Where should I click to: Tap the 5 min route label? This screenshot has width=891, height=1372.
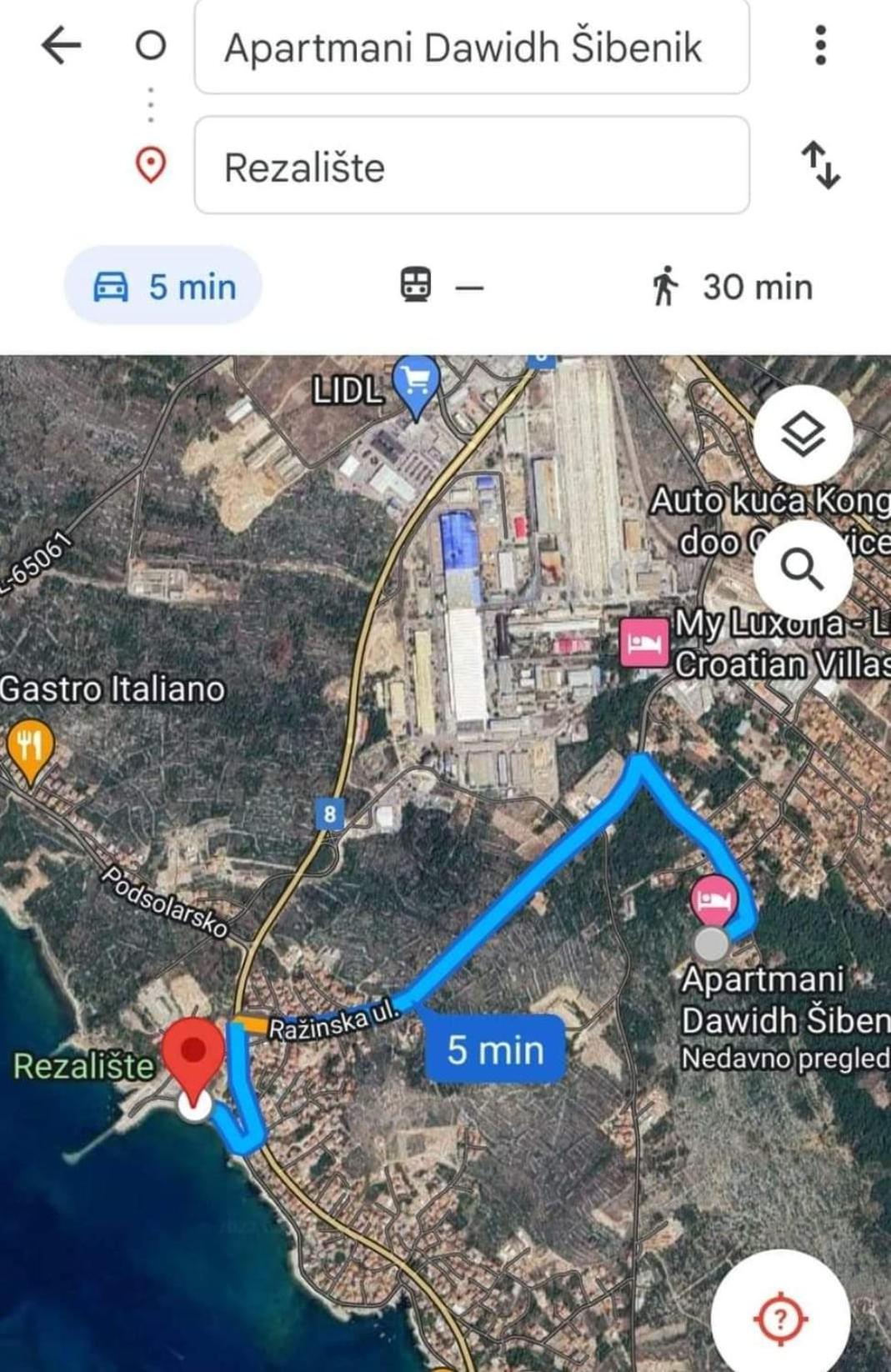[x=495, y=1049]
